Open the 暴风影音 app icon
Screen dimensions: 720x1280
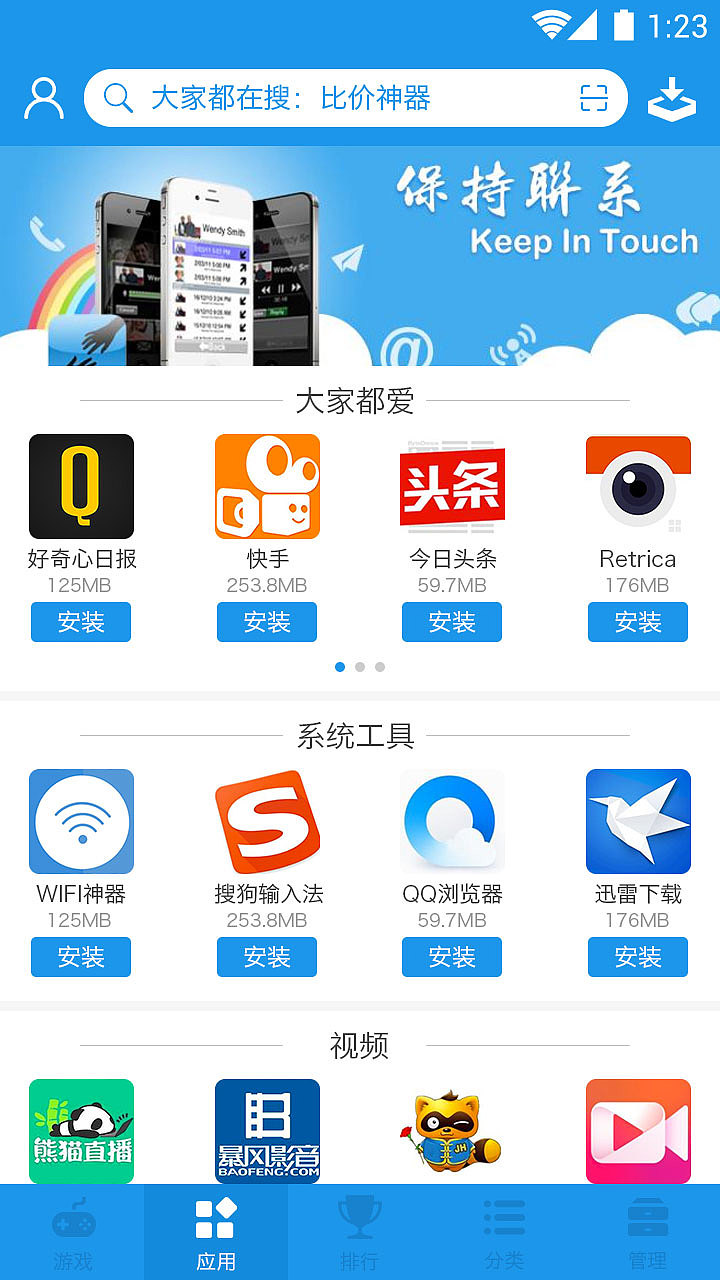tap(266, 1131)
